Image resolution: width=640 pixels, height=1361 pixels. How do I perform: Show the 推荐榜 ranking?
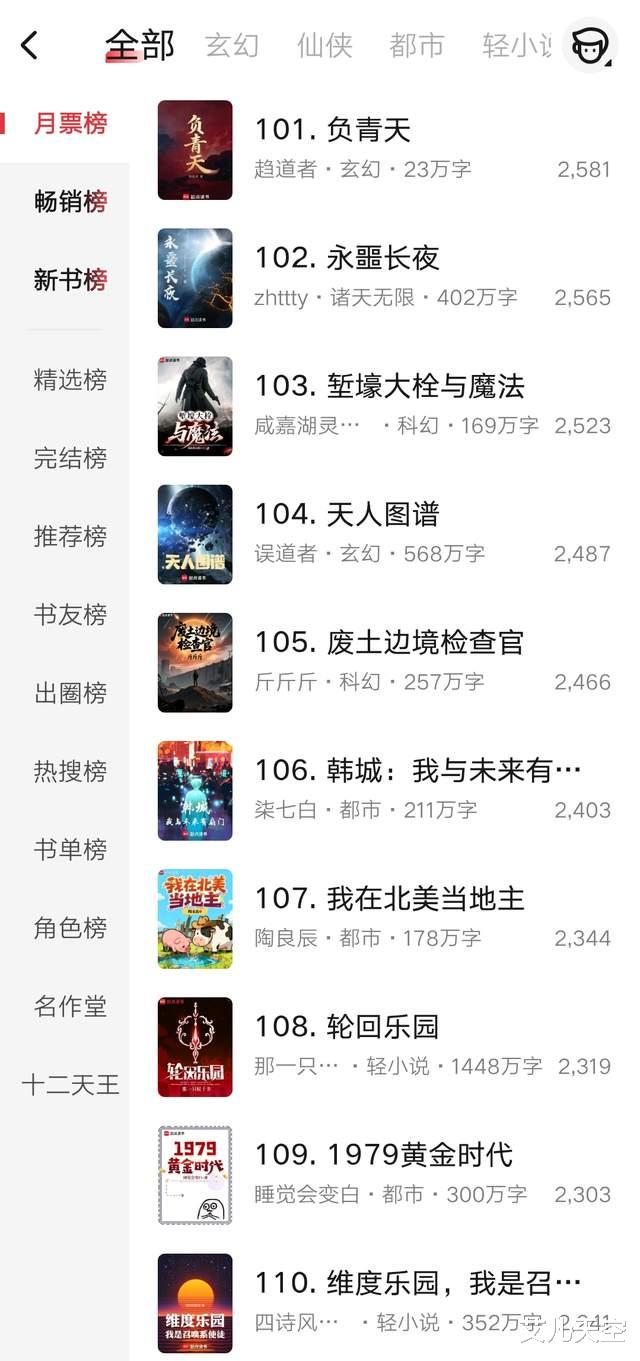click(x=70, y=536)
